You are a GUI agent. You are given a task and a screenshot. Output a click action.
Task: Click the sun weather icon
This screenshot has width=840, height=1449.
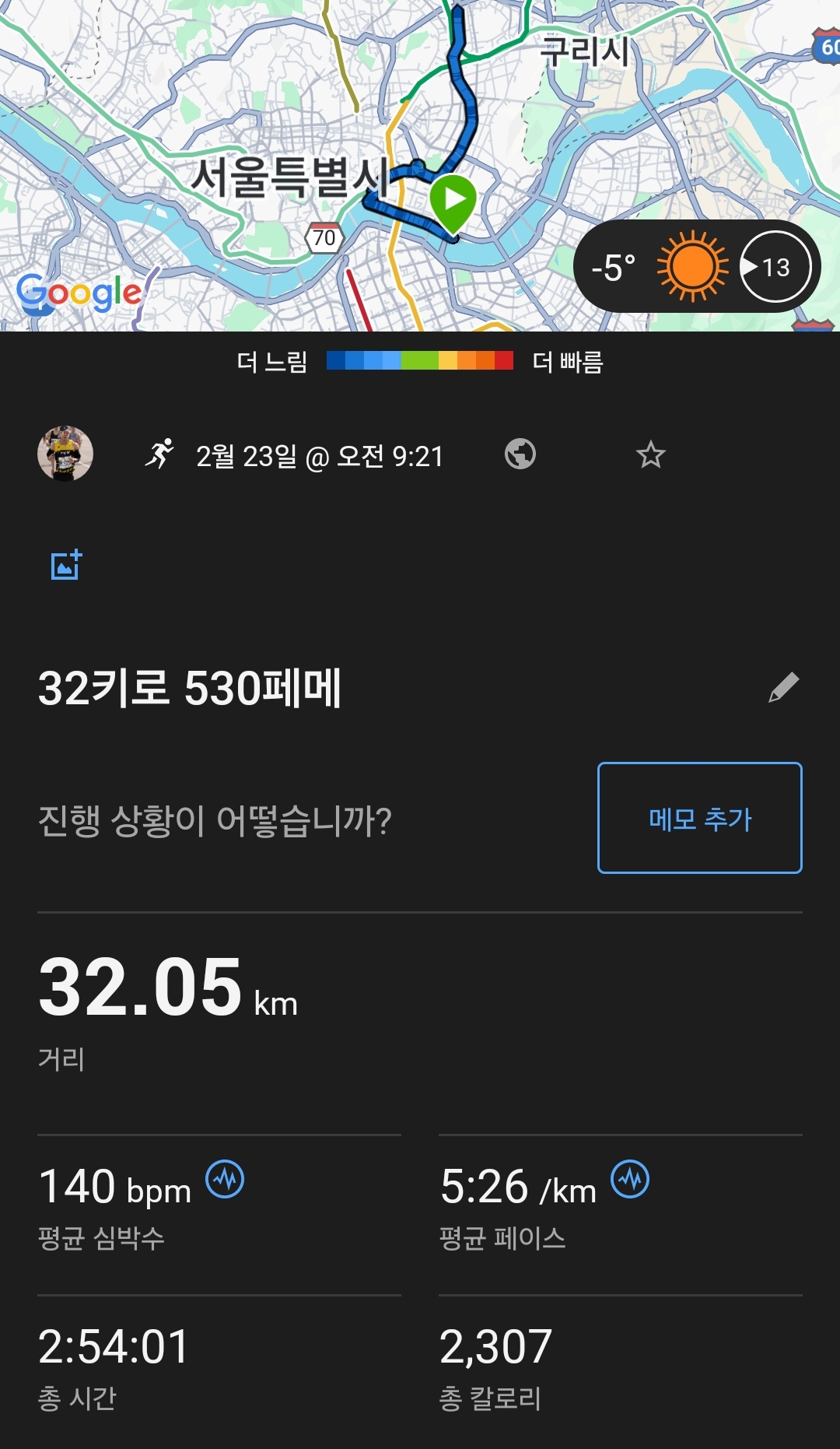click(688, 265)
